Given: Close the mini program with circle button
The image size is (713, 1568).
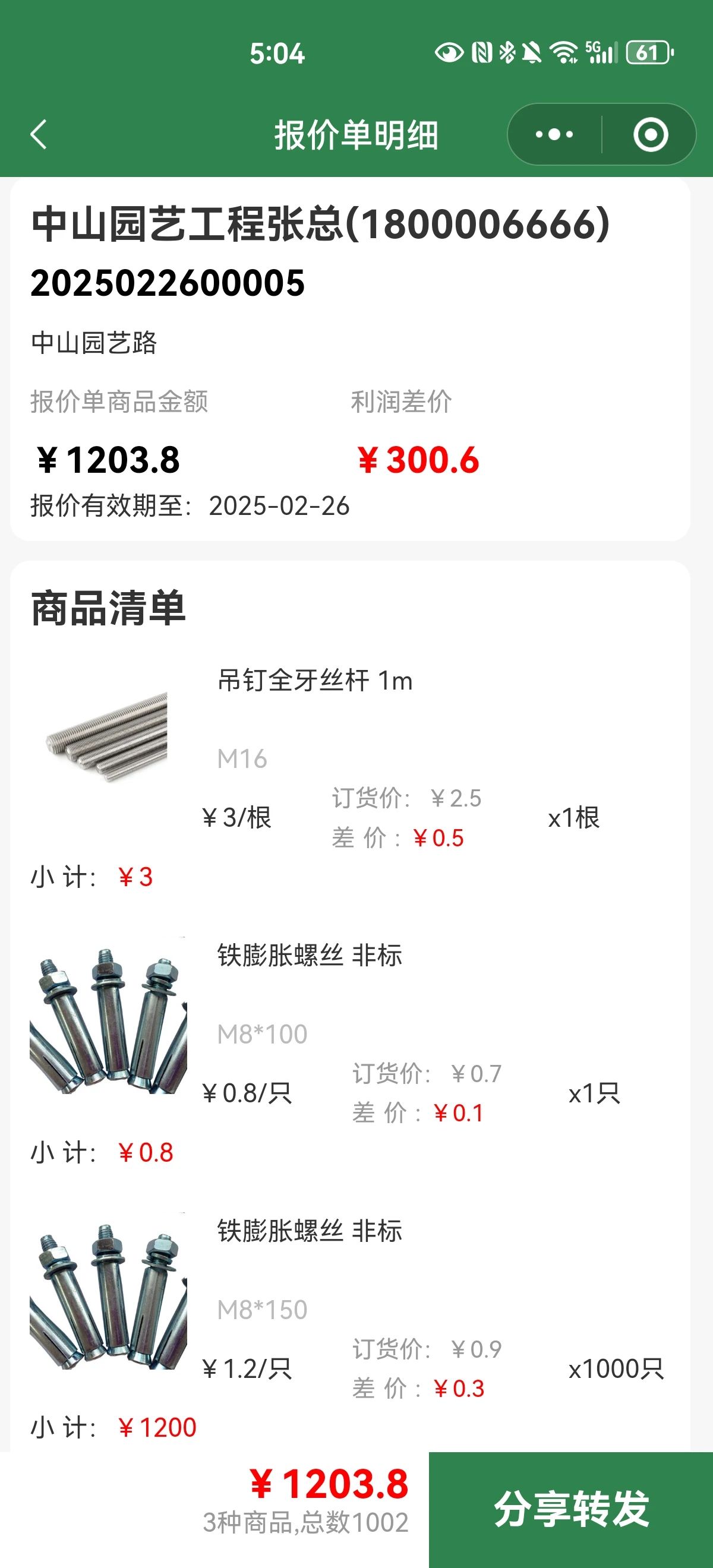Looking at the screenshot, I should coord(650,134).
